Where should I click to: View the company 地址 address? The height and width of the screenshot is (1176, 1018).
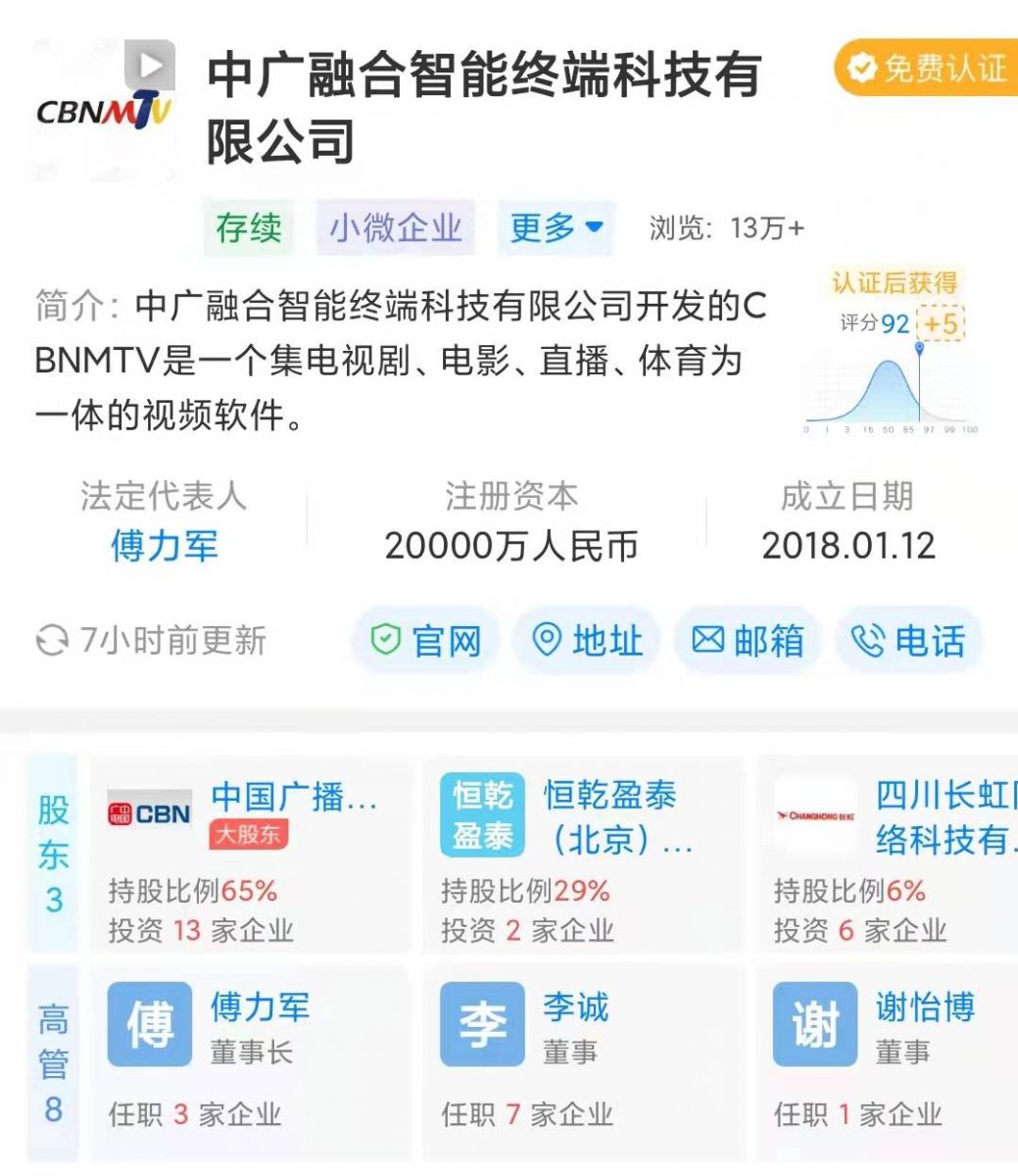[x=587, y=641]
